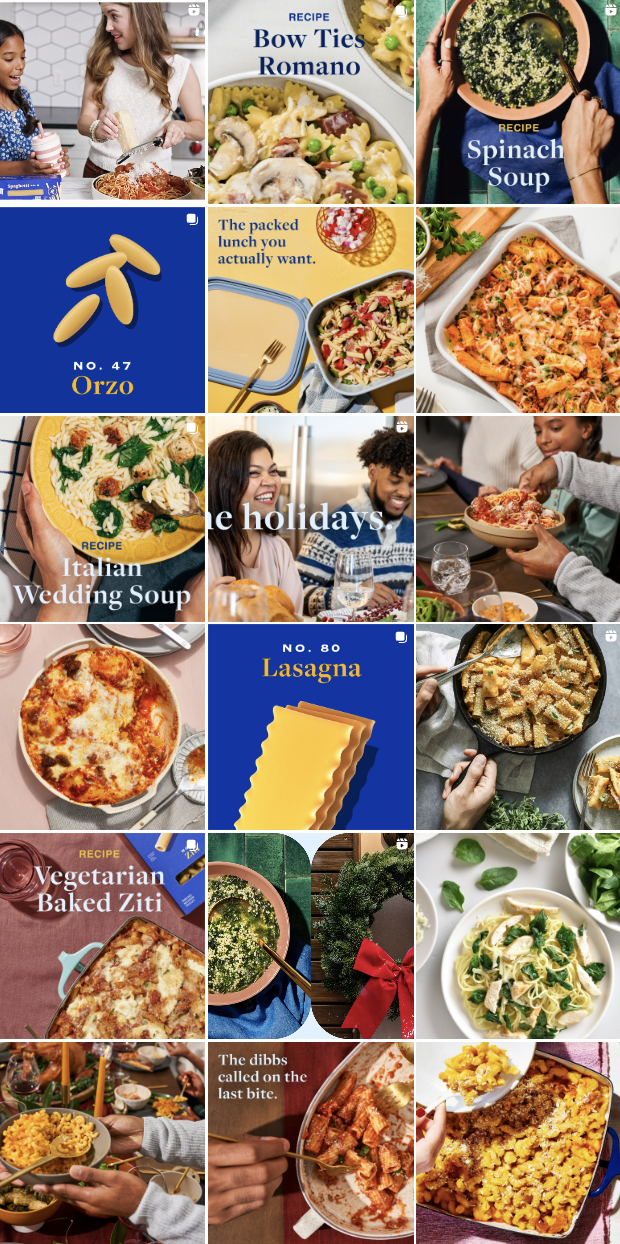Open the No. 80 Lasagna post
The image size is (620, 1244).
pyautogui.click(x=310, y=727)
